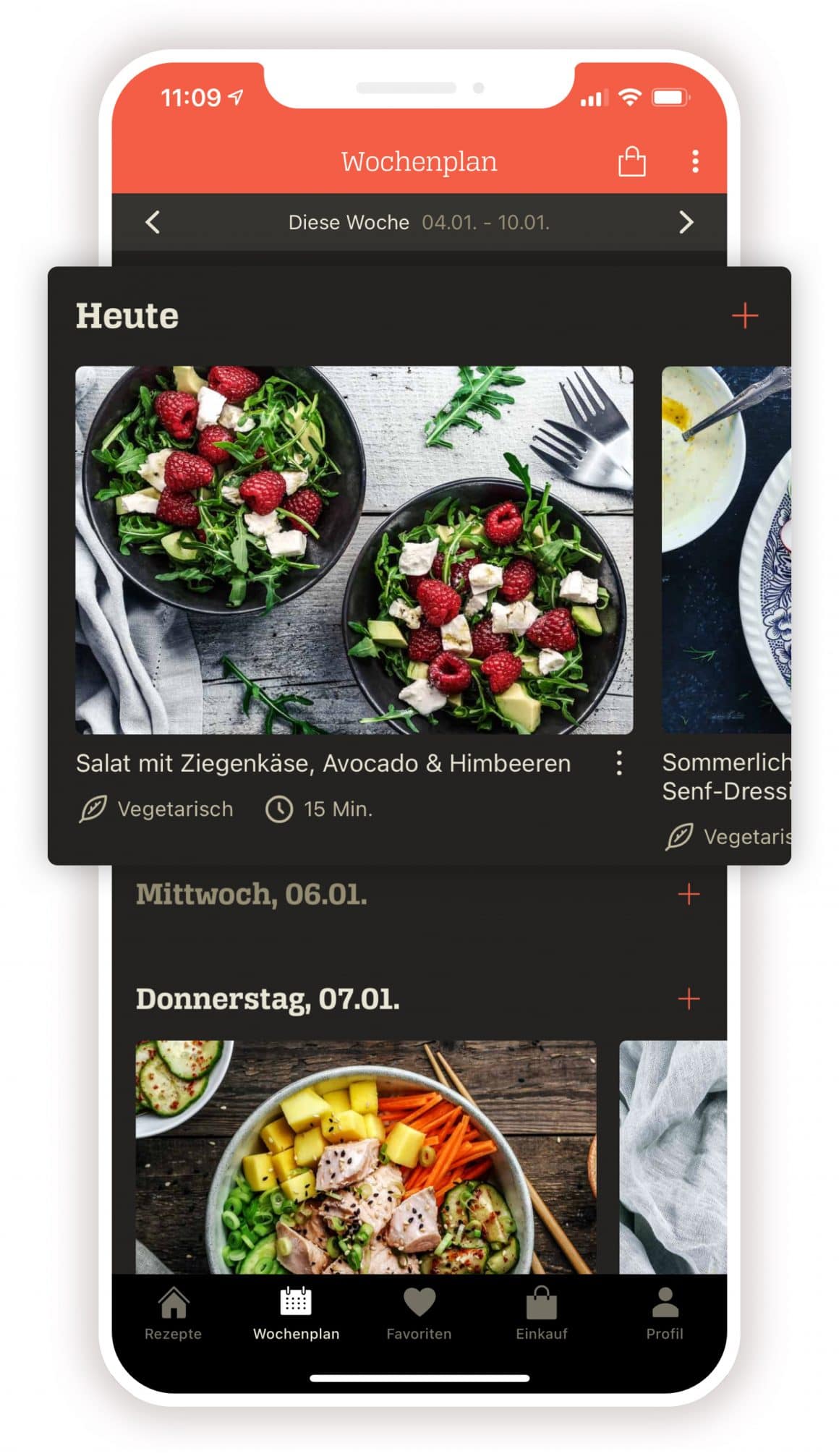This screenshot has height=1456, width=839.
Task: Go to the previous week with the left chevron
Action: click(153, 222)
